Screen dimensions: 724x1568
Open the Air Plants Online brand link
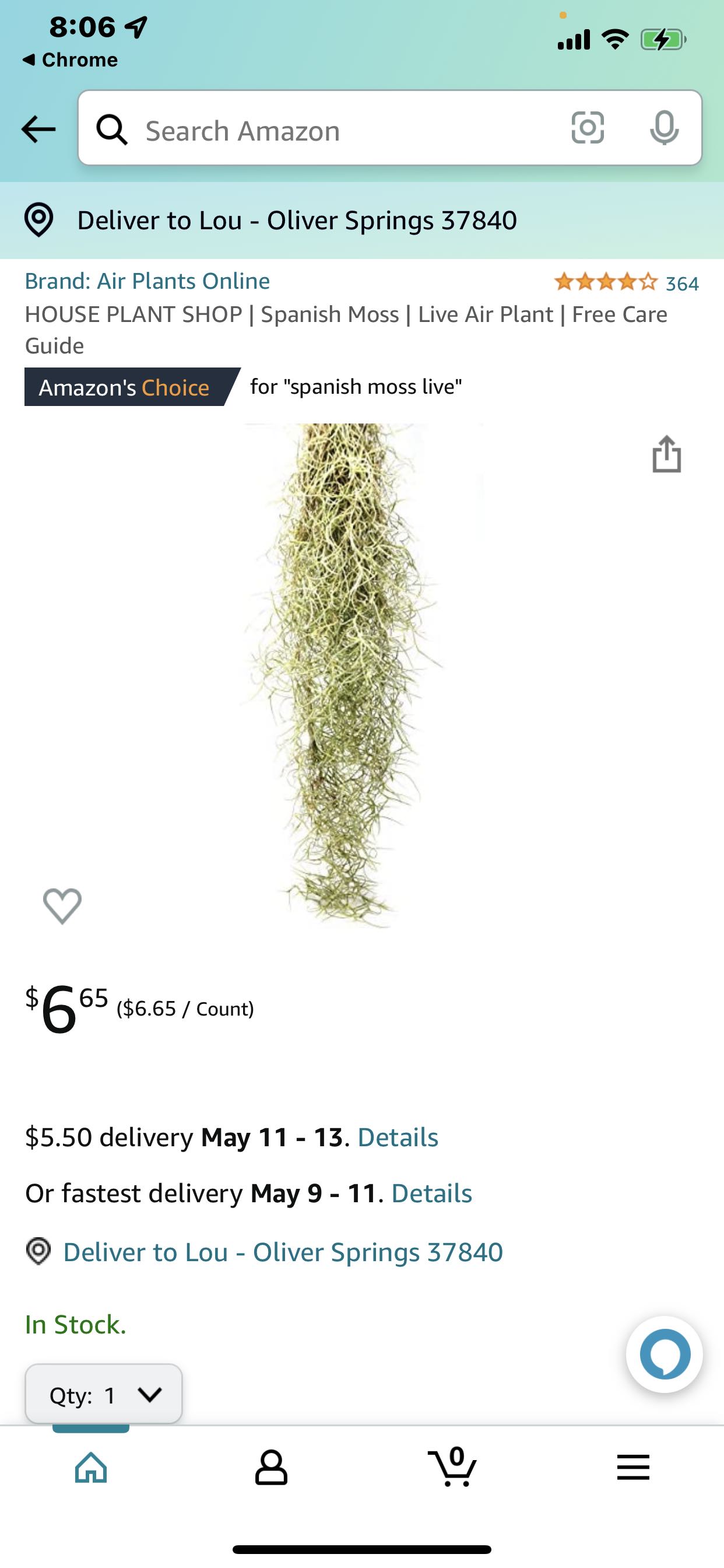(x=147, y=281)
